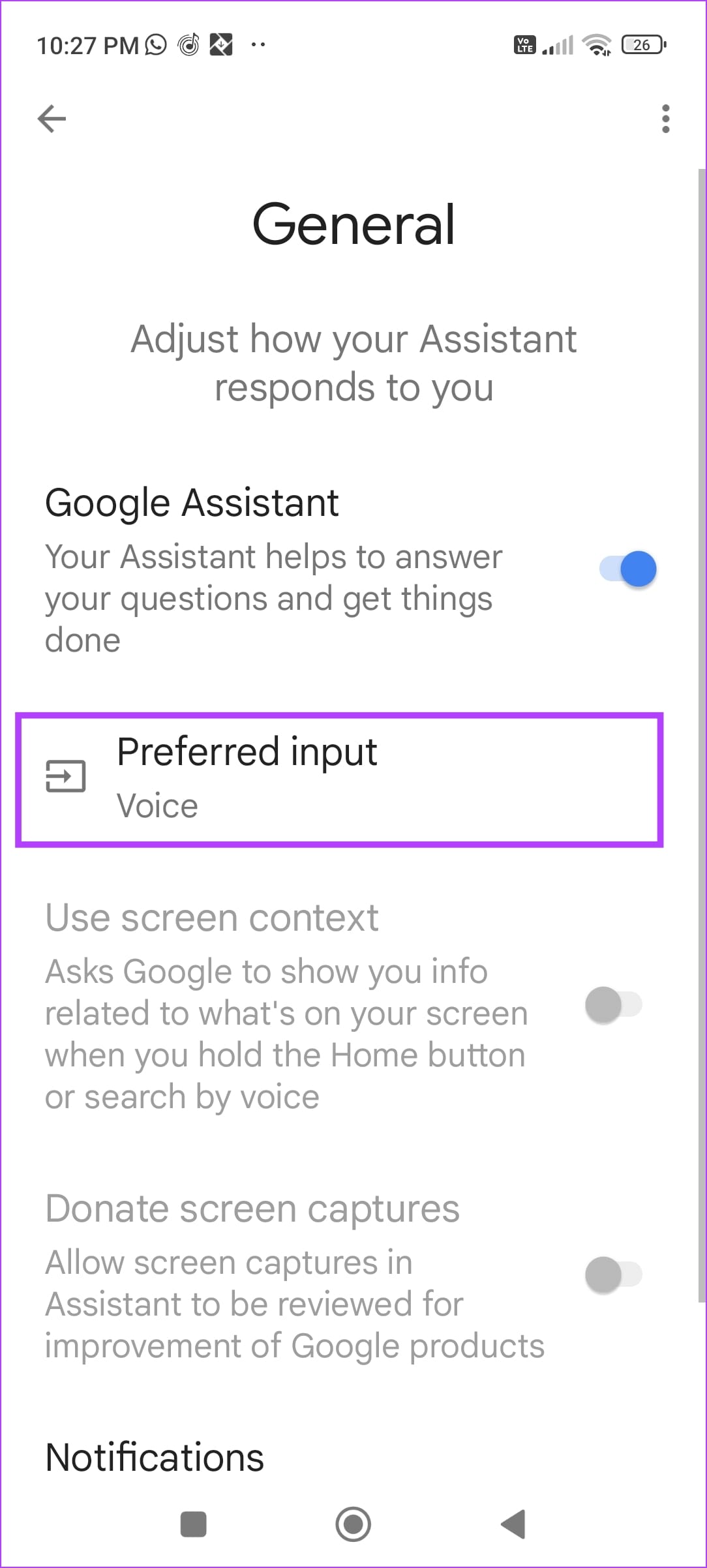Toggle Donate screen captures switch
707x1568 pixels.
click(613, 1274)
